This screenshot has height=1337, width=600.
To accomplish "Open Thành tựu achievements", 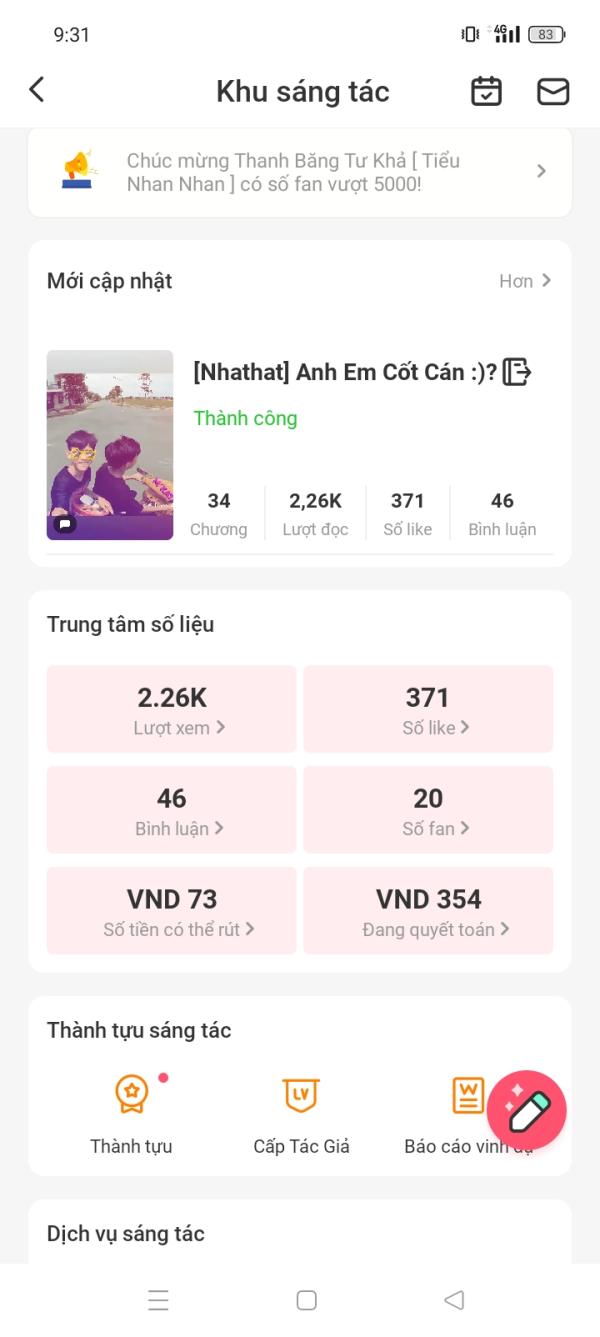I will click(x=131, y=1114).
